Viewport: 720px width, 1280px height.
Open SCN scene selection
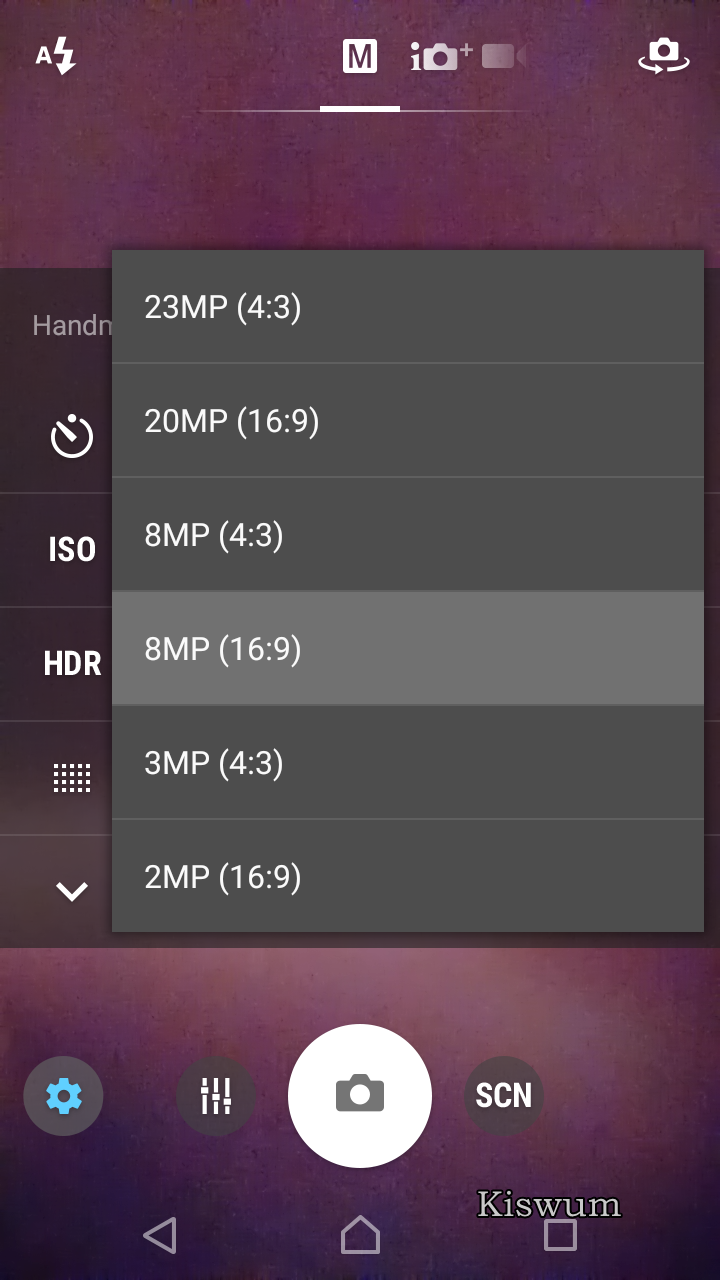click(x=504, y=1096)
